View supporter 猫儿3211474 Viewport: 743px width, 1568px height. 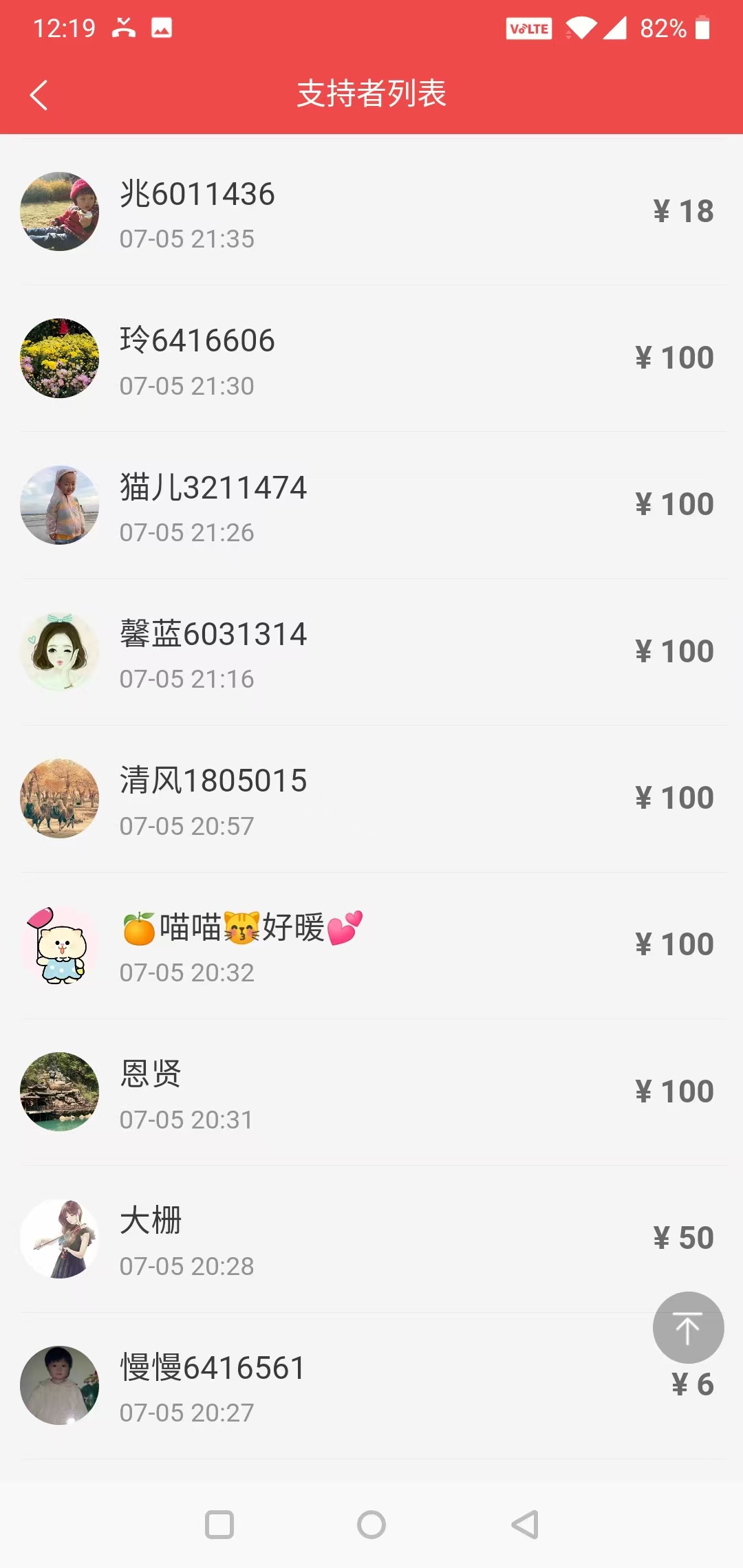click(371, 505)
